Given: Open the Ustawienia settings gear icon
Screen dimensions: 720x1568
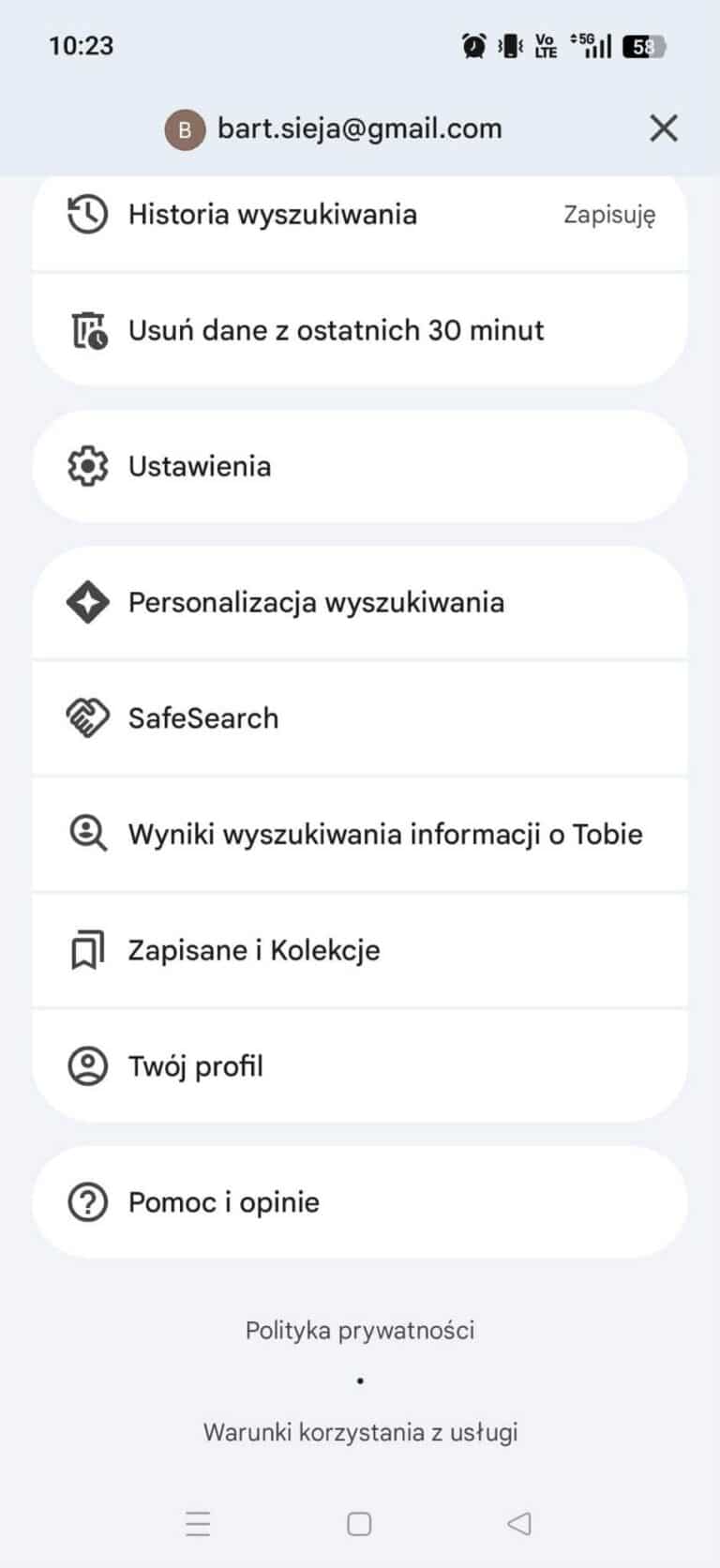Looking at the screenshot, I should pyautogui.click(x=87, y=465).
